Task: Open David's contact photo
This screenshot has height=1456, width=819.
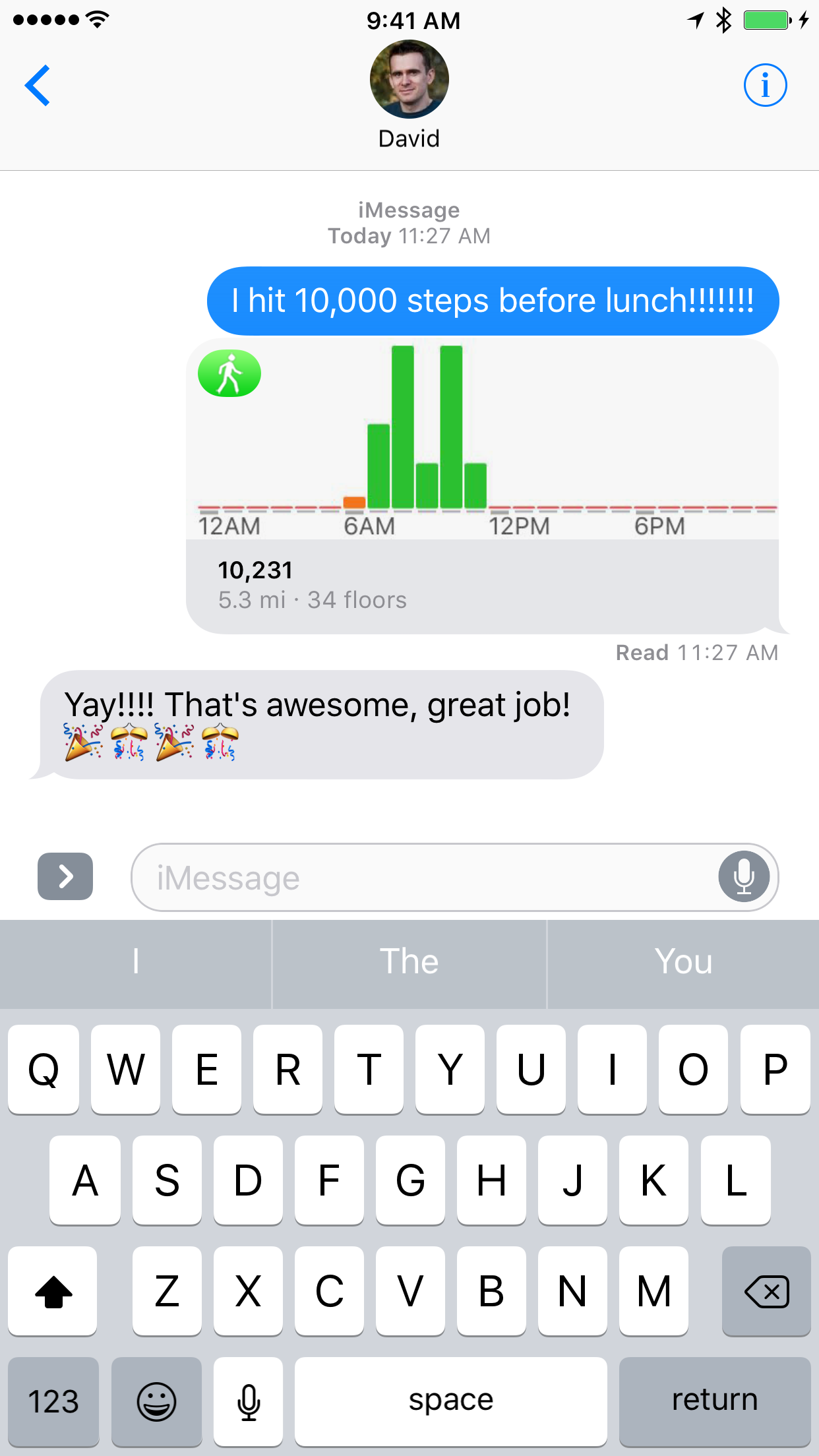Action: (x=409, y=80)
